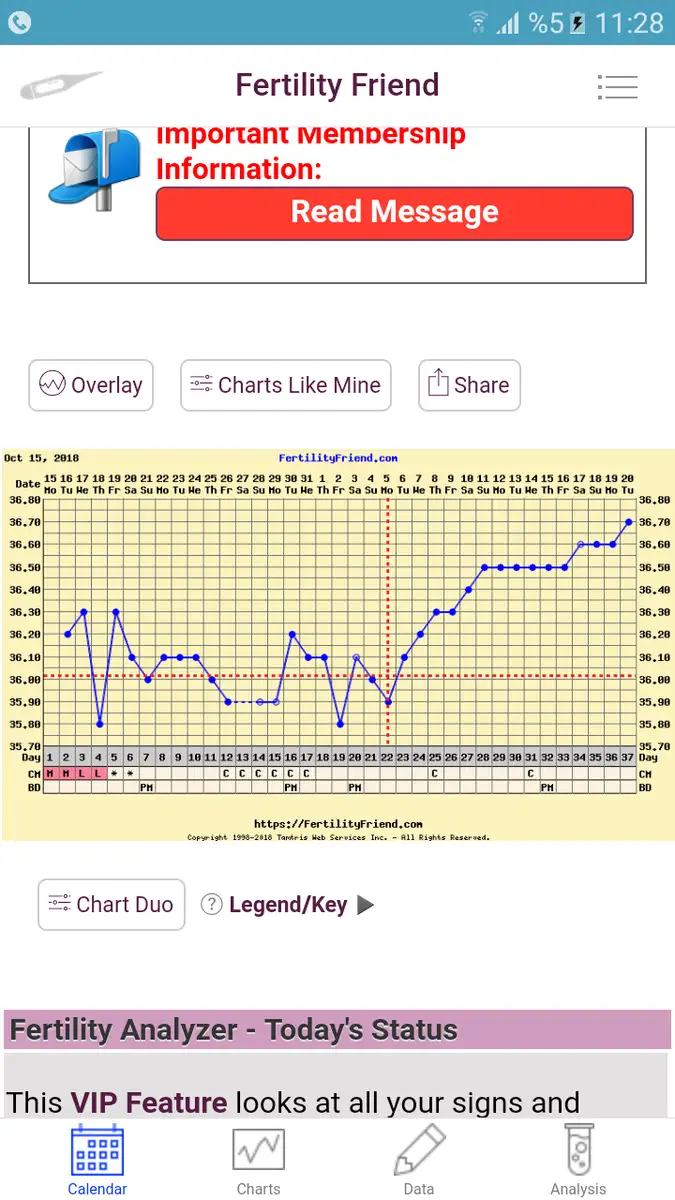Screen dimensions: 675x1200
Task: Open the fertility chart image
Action: coord(338,644)
